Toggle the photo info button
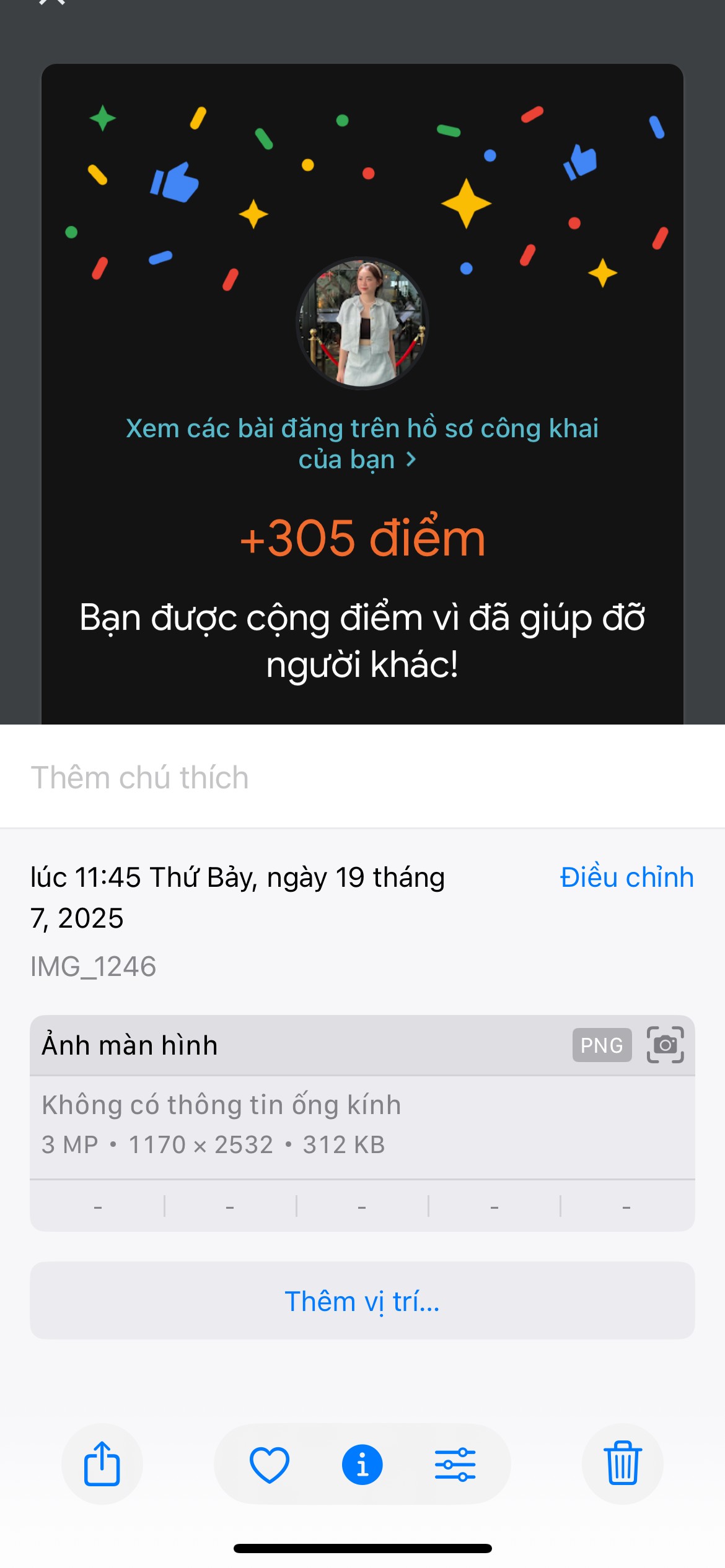Screen dimensions: 725x1568 click(x=362, y=1465)
